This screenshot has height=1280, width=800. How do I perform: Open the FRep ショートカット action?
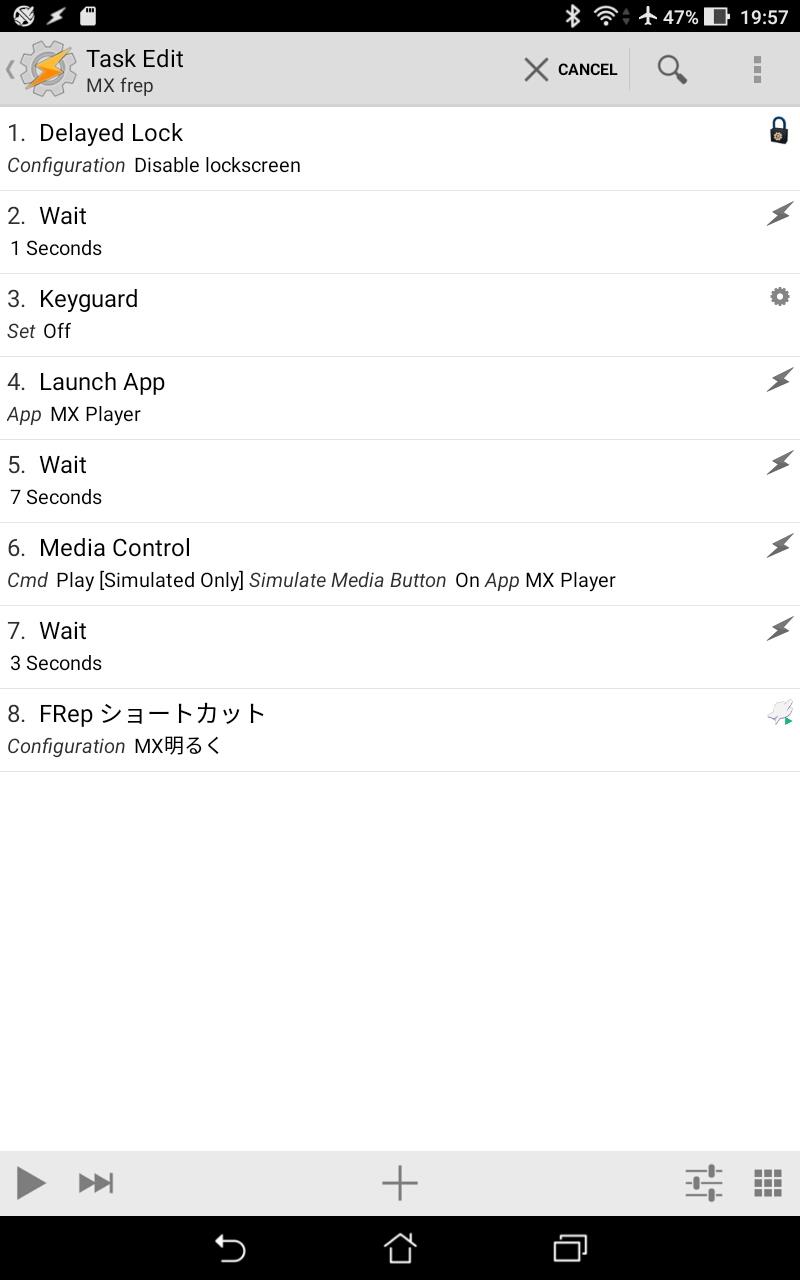[x=400, y=730]
